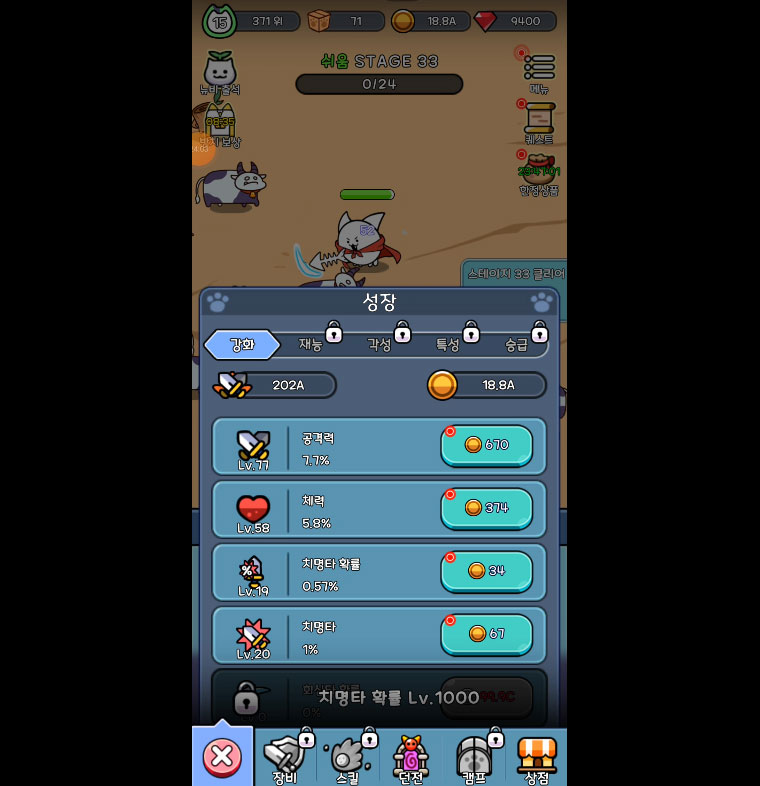Image resolution: width=760 pixels, height=786 pixels.
Task: Upgrade 치명타 확률 for 34 gold
Action: 486,571
